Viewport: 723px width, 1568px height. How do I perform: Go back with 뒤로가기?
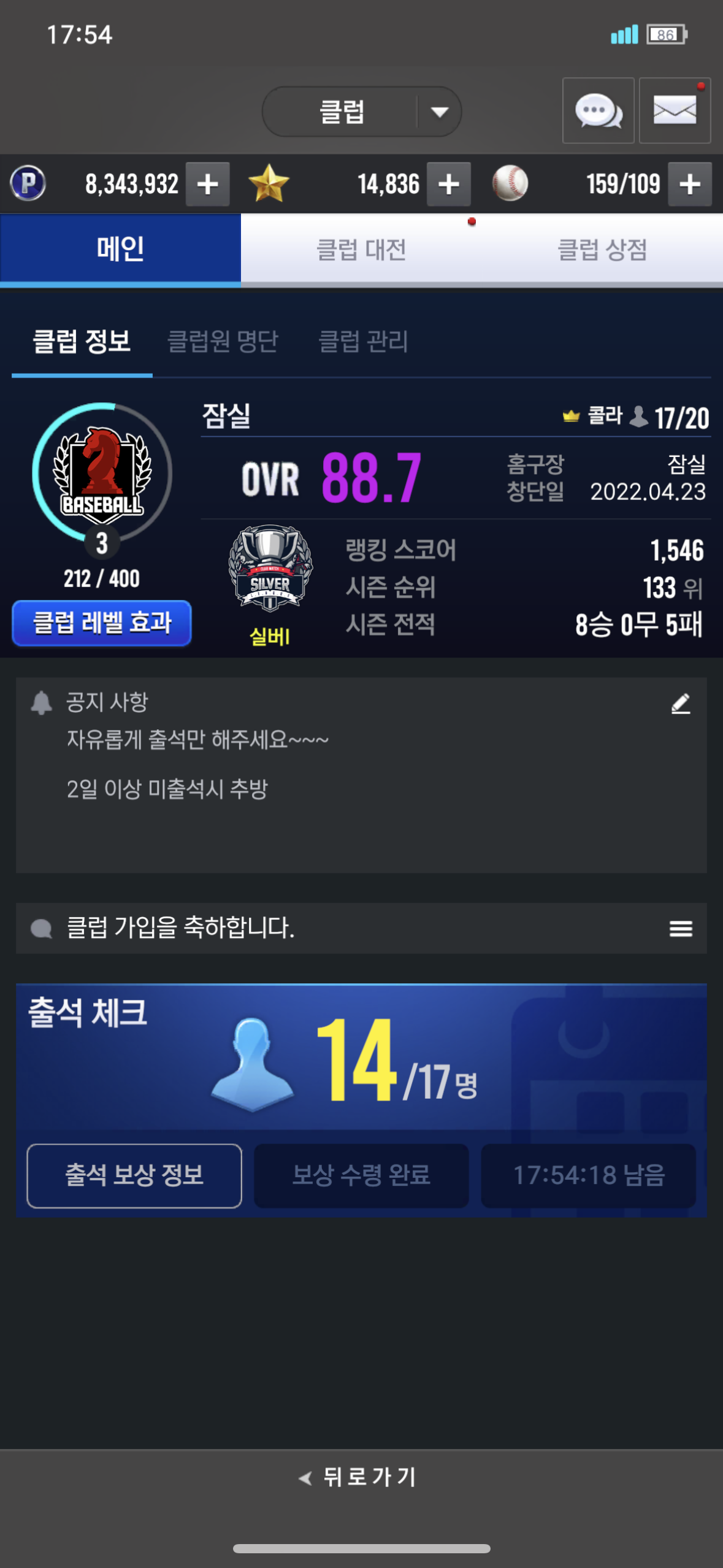tap(358, 1477)
